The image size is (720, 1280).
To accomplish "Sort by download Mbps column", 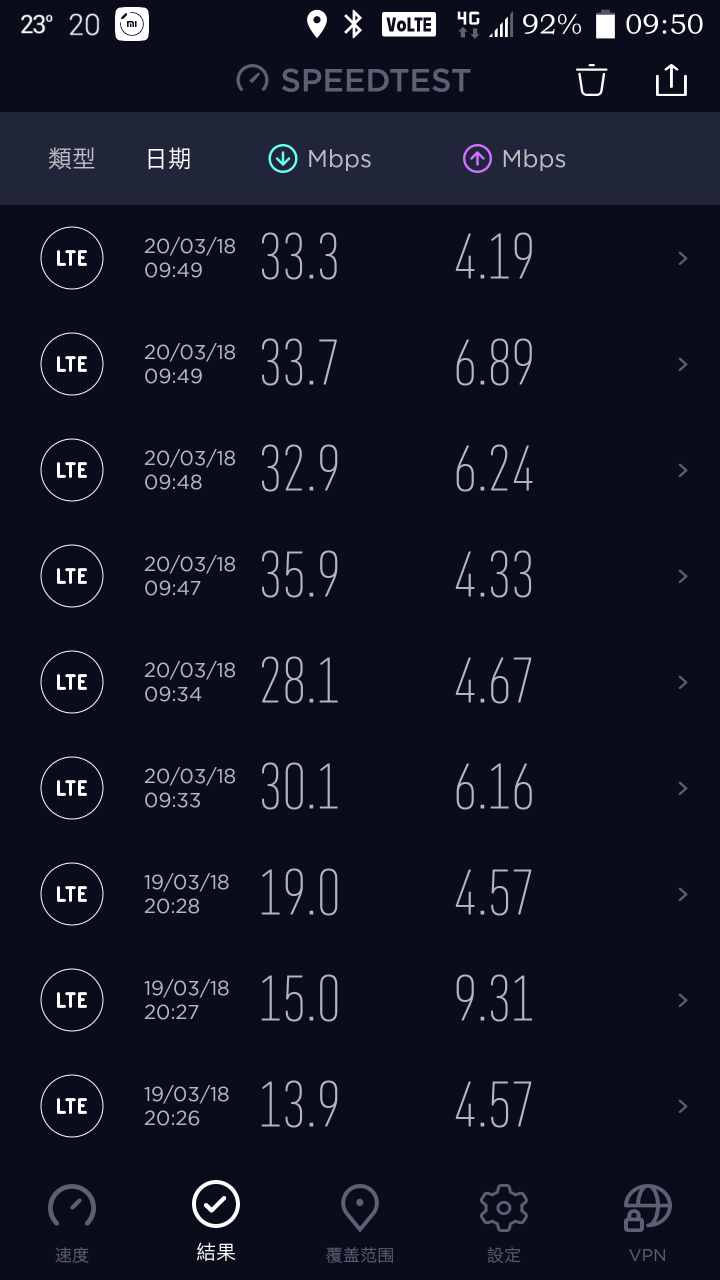I will tap(320, 159).
